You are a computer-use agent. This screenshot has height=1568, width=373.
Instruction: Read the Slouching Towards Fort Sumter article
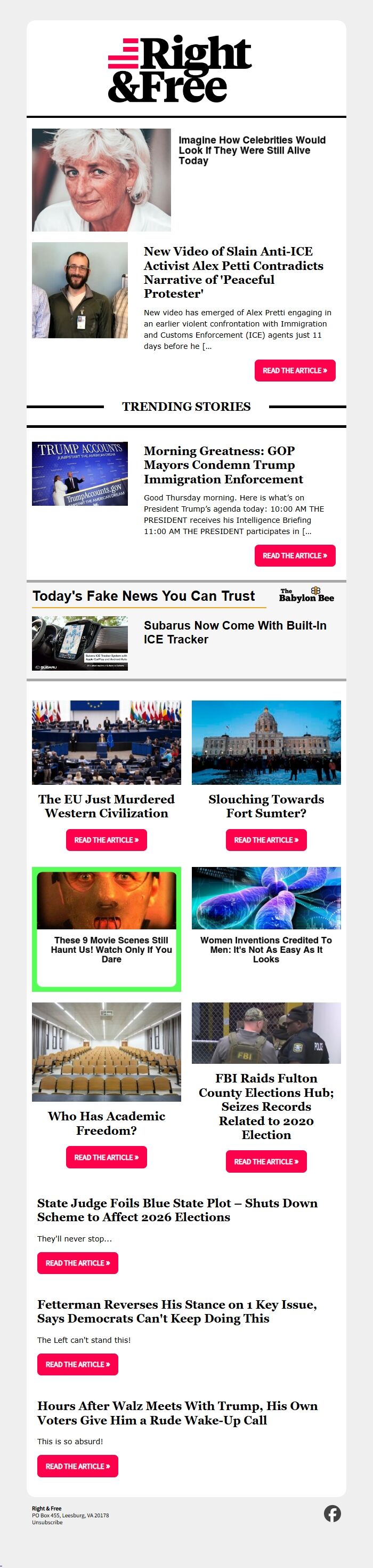[266, 840]
